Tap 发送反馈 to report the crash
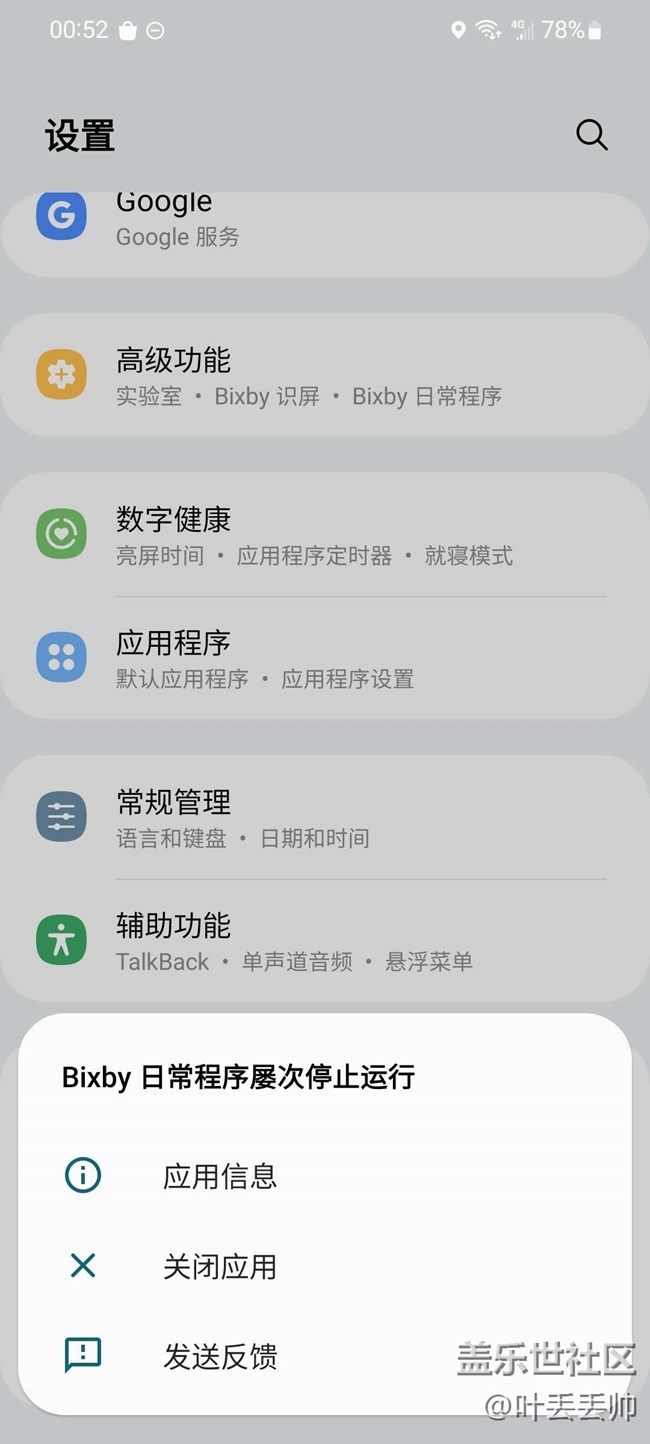The height and width of the screenshot is (1444, 650). click(220, 1357)
